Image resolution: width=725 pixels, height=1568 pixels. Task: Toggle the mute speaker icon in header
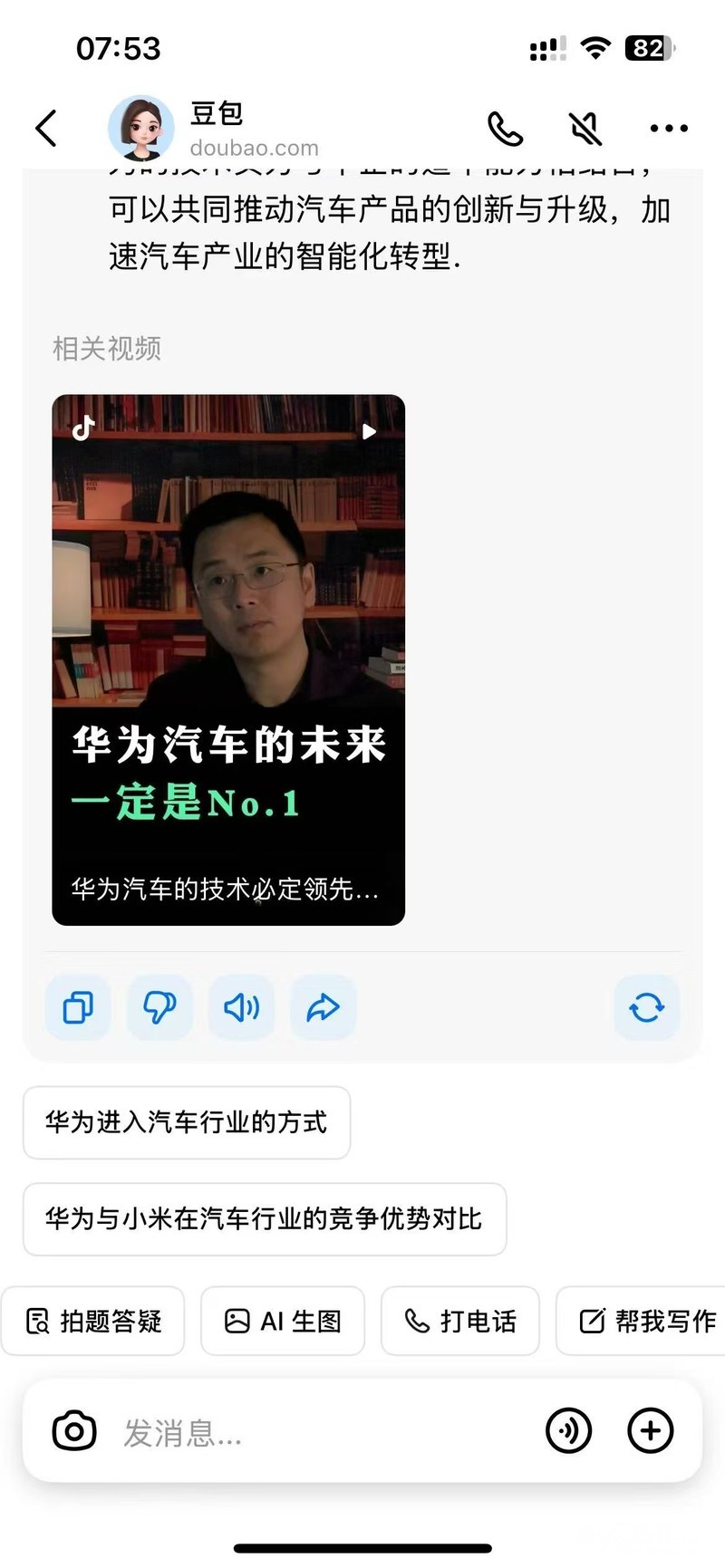[x=586, y=129]
